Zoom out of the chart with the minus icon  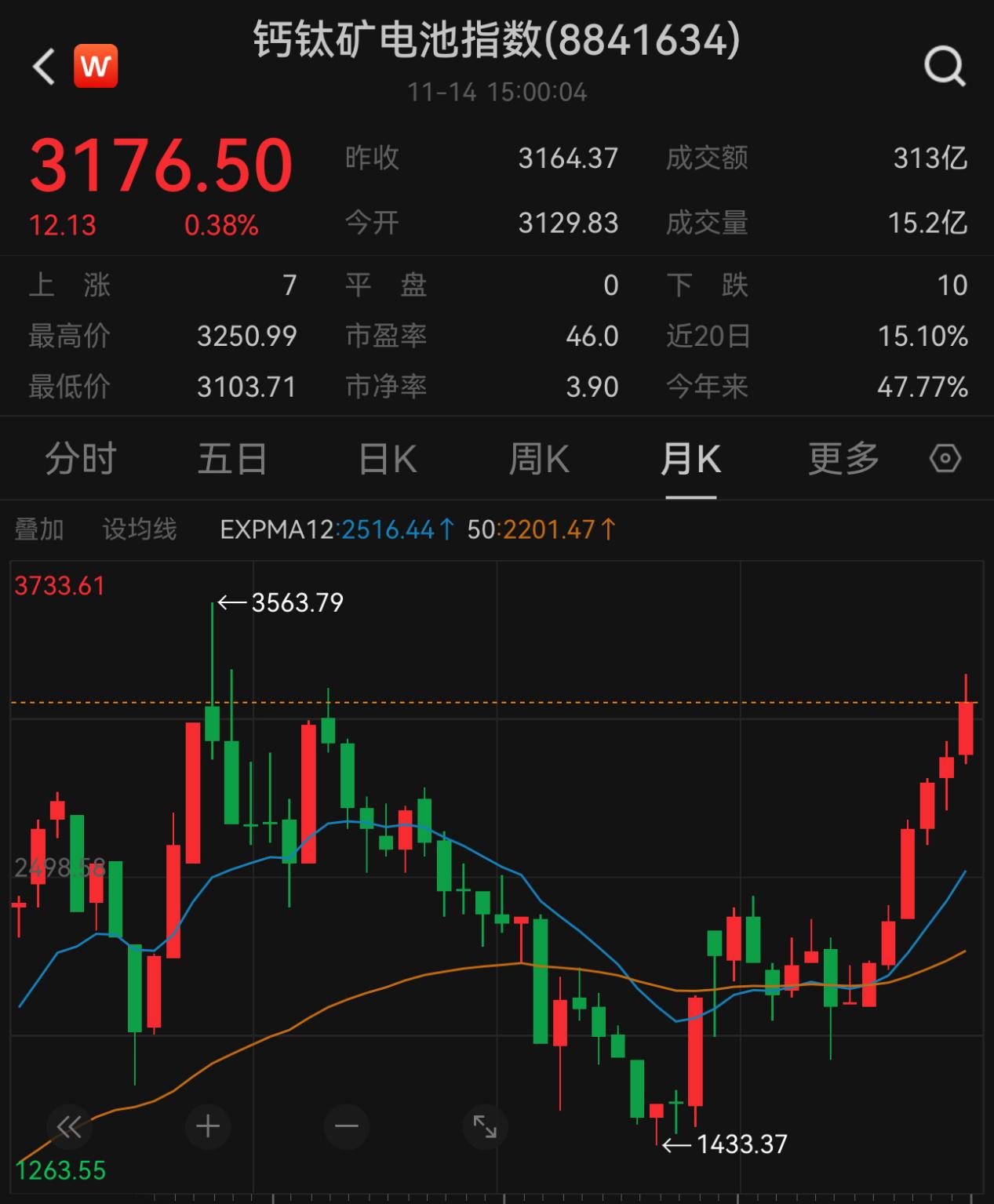(345, 1126)
